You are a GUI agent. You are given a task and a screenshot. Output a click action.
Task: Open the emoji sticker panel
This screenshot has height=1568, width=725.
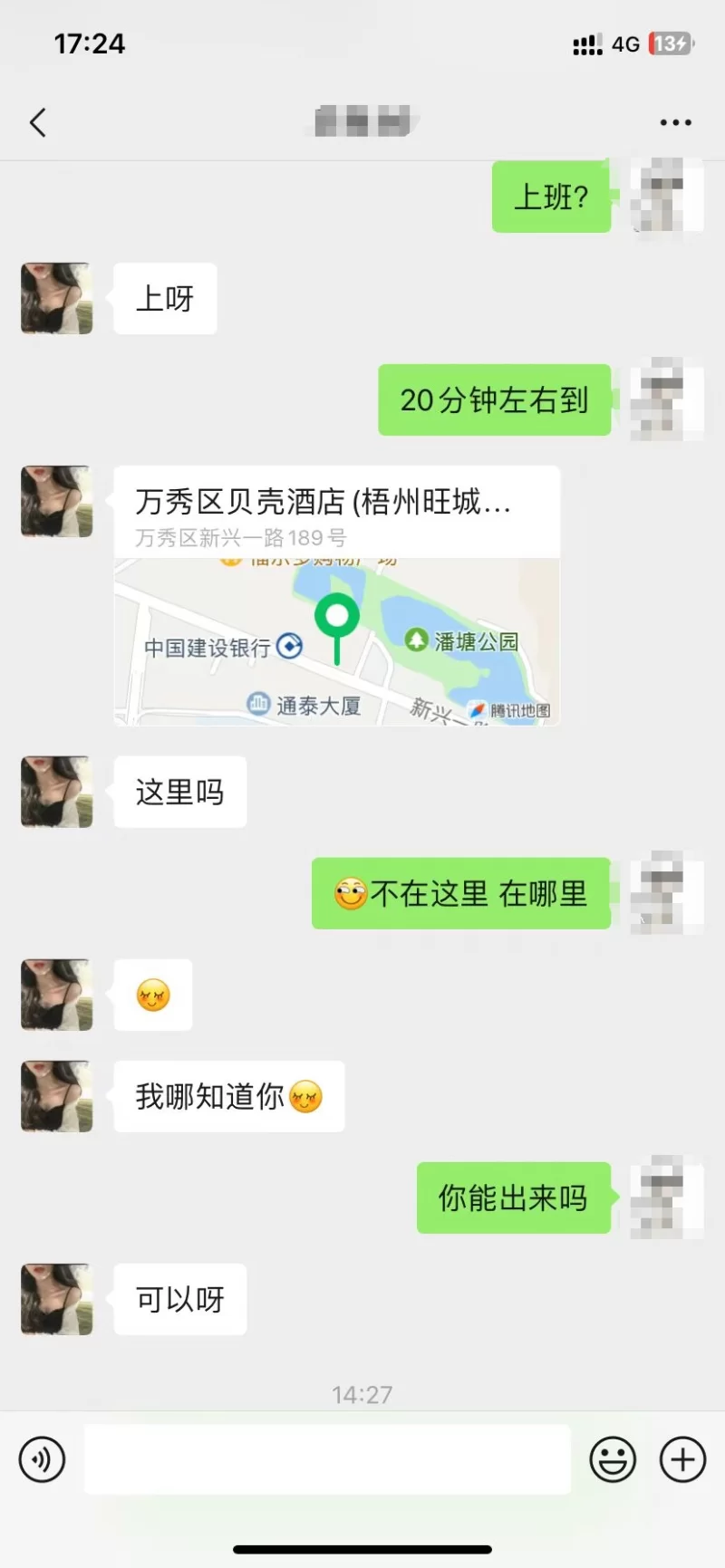coord(613,1459)
